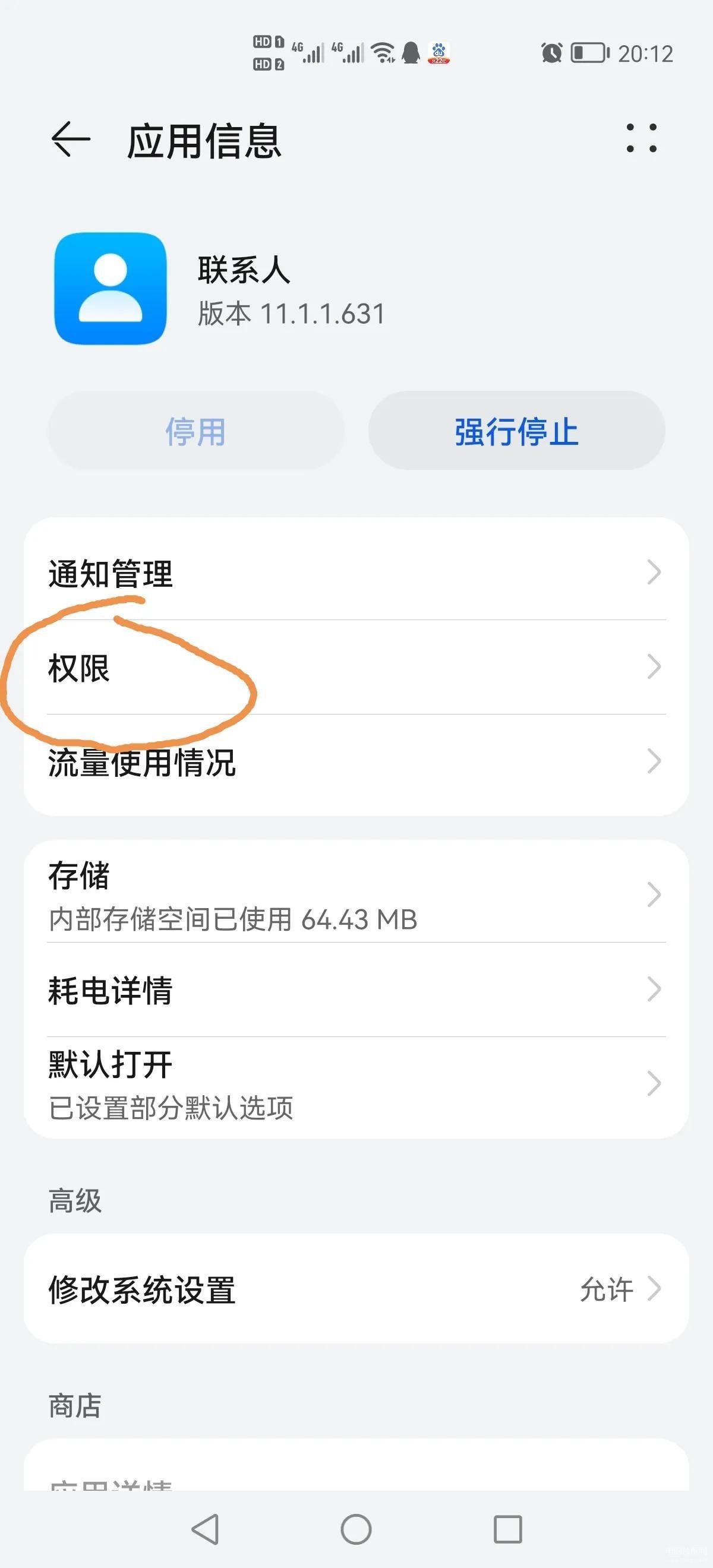View 流量使用情况

coord(355,762)
